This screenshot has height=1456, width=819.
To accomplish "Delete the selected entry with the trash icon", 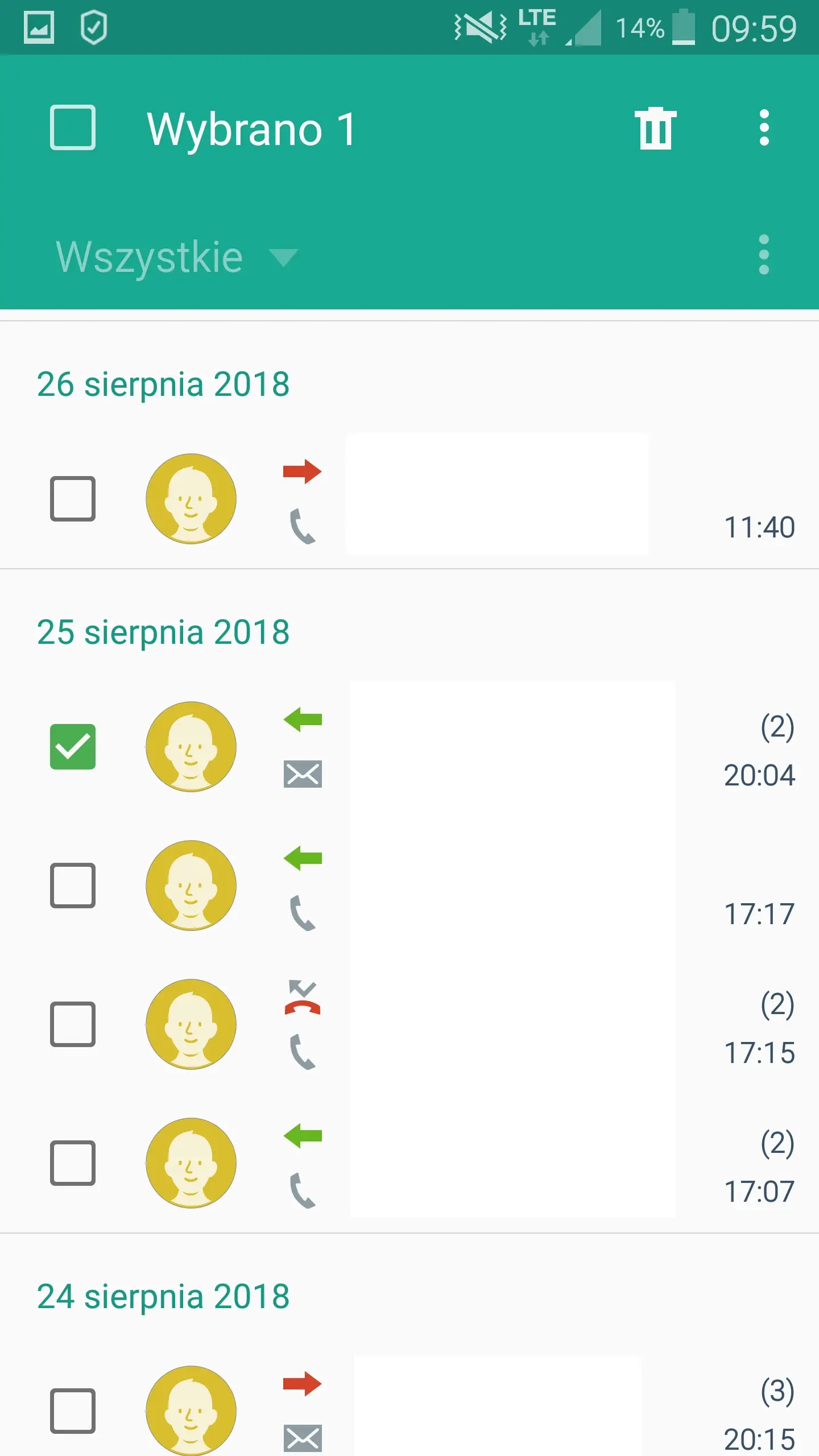I will click(x=656, y=128).
